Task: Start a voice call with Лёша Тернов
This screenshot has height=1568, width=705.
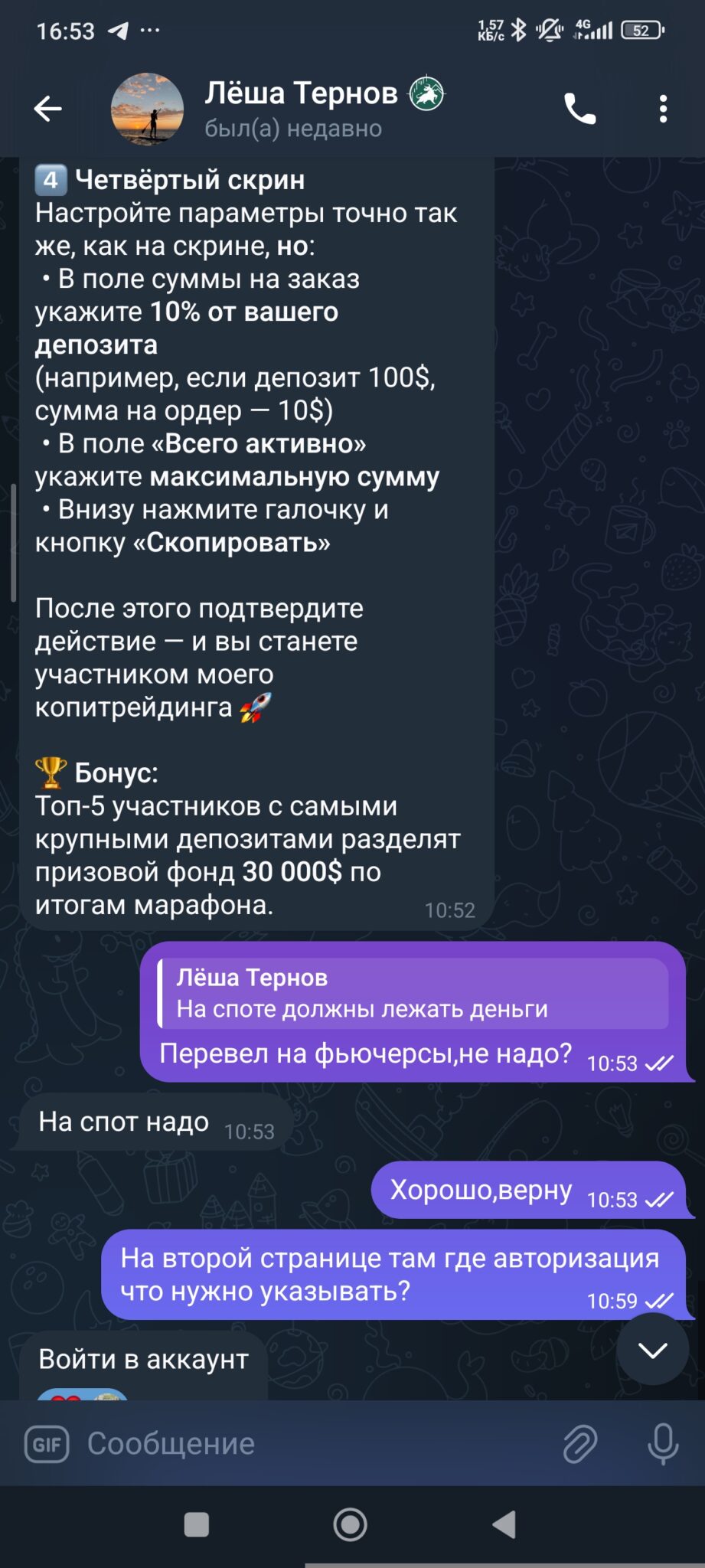Action: pyautogui.click(x=579, y=109)
